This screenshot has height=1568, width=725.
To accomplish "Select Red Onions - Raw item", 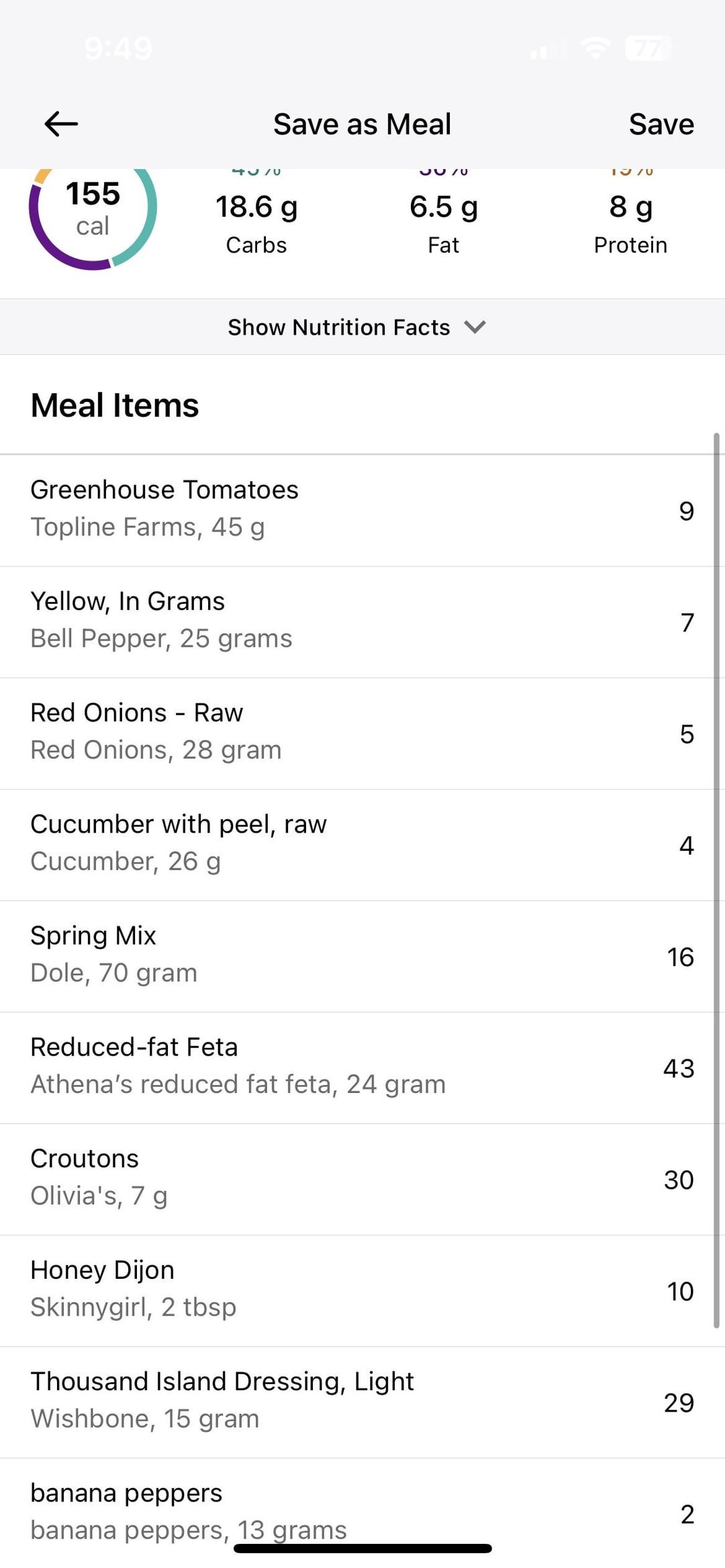I will 362,733.
